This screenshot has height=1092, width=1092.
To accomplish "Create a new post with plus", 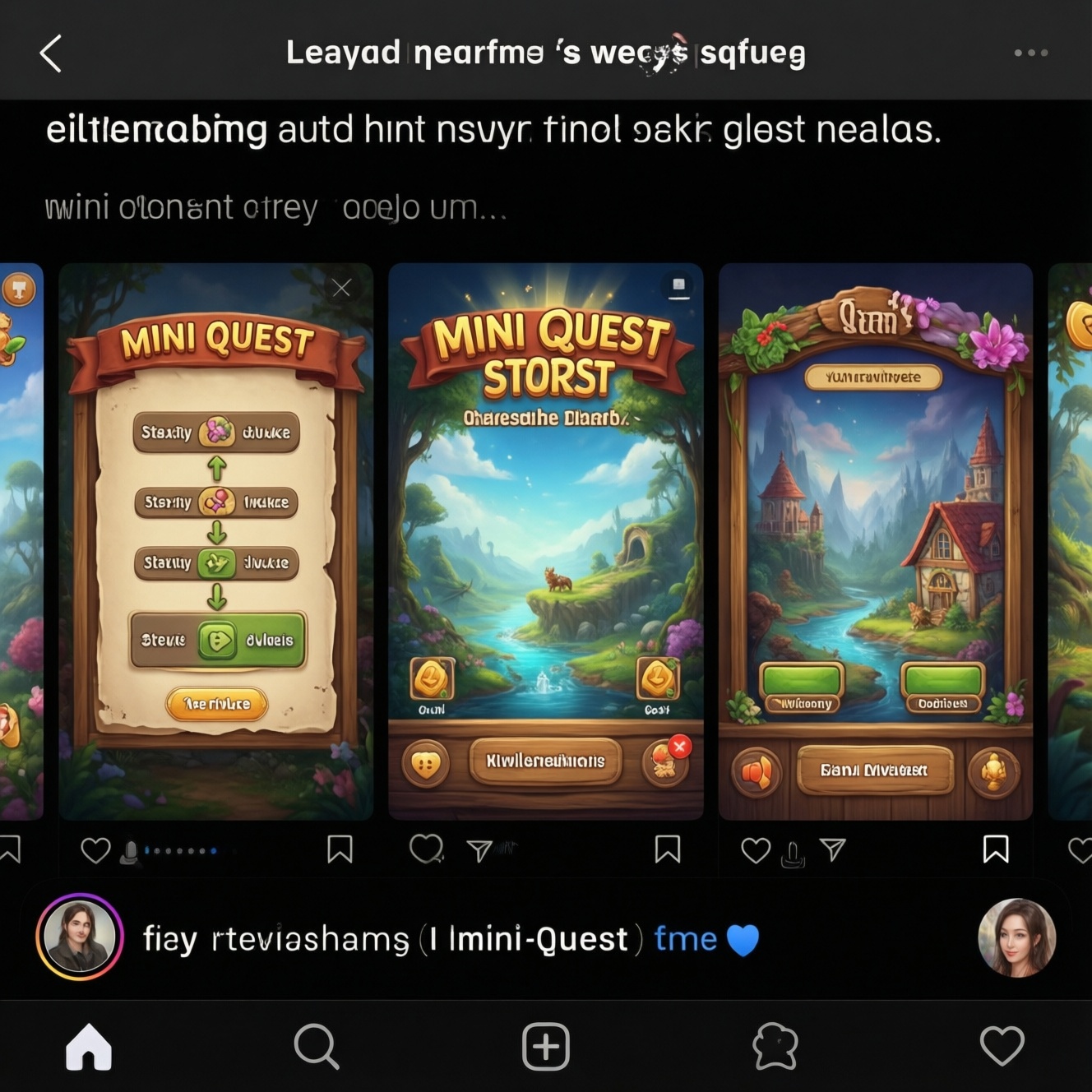I will (546, 1047).
